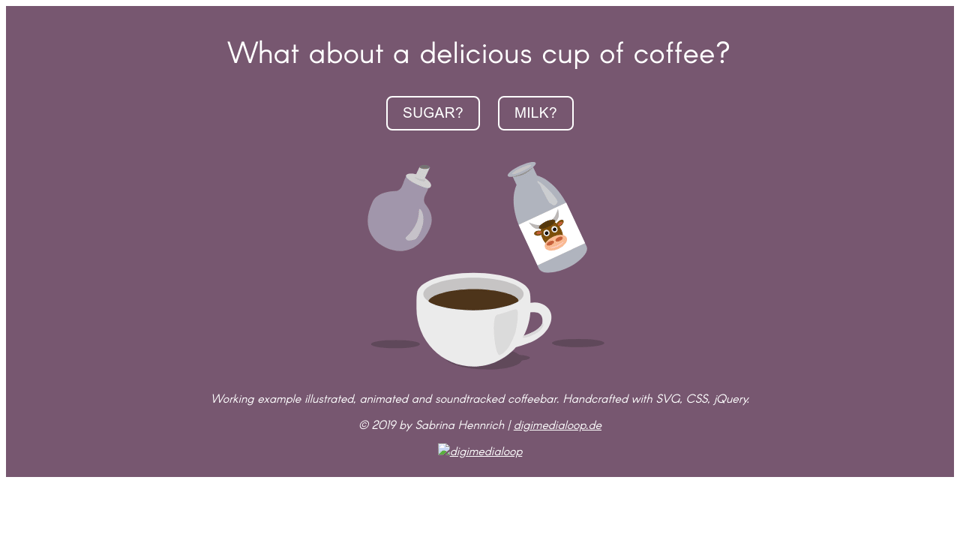Tap the SUGAR? button
This screenshot has height=540, width=960.
tap(432, 113)
